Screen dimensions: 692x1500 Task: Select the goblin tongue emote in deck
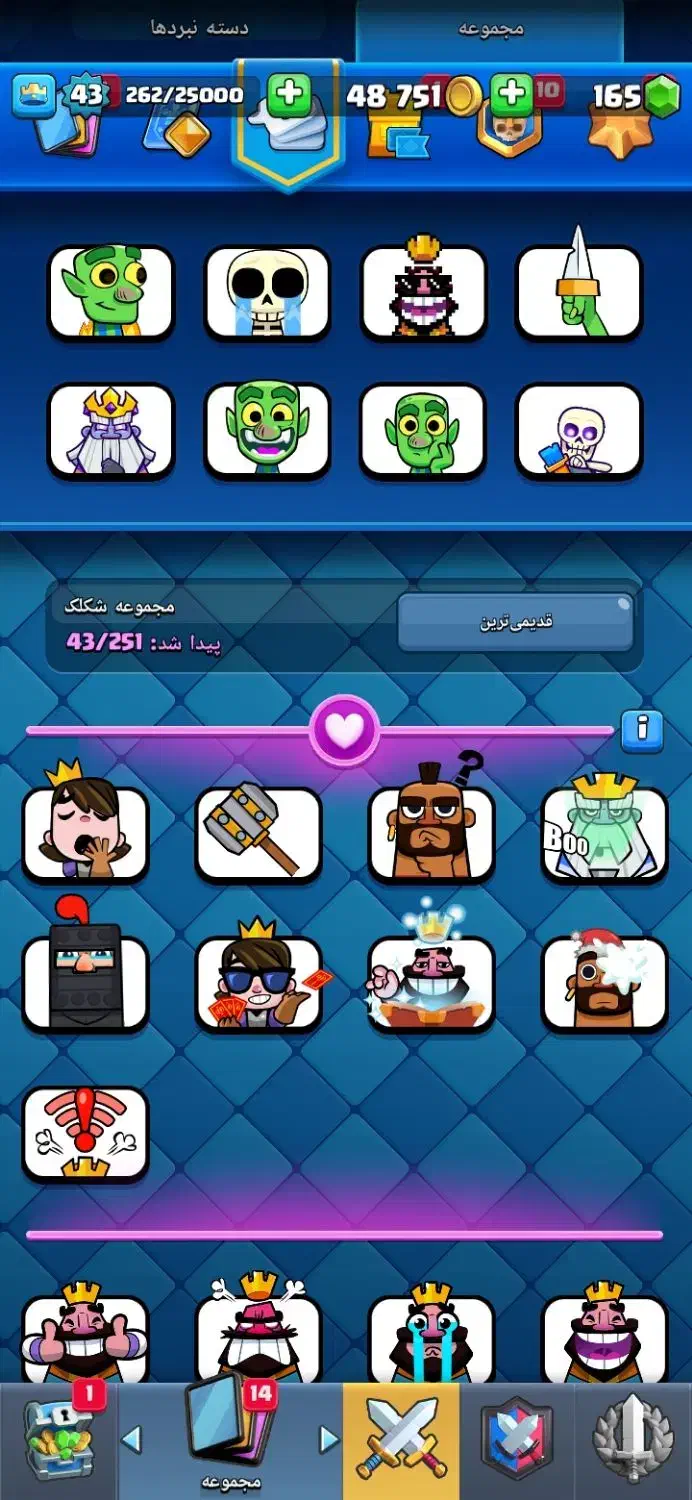tap(267, 430)
